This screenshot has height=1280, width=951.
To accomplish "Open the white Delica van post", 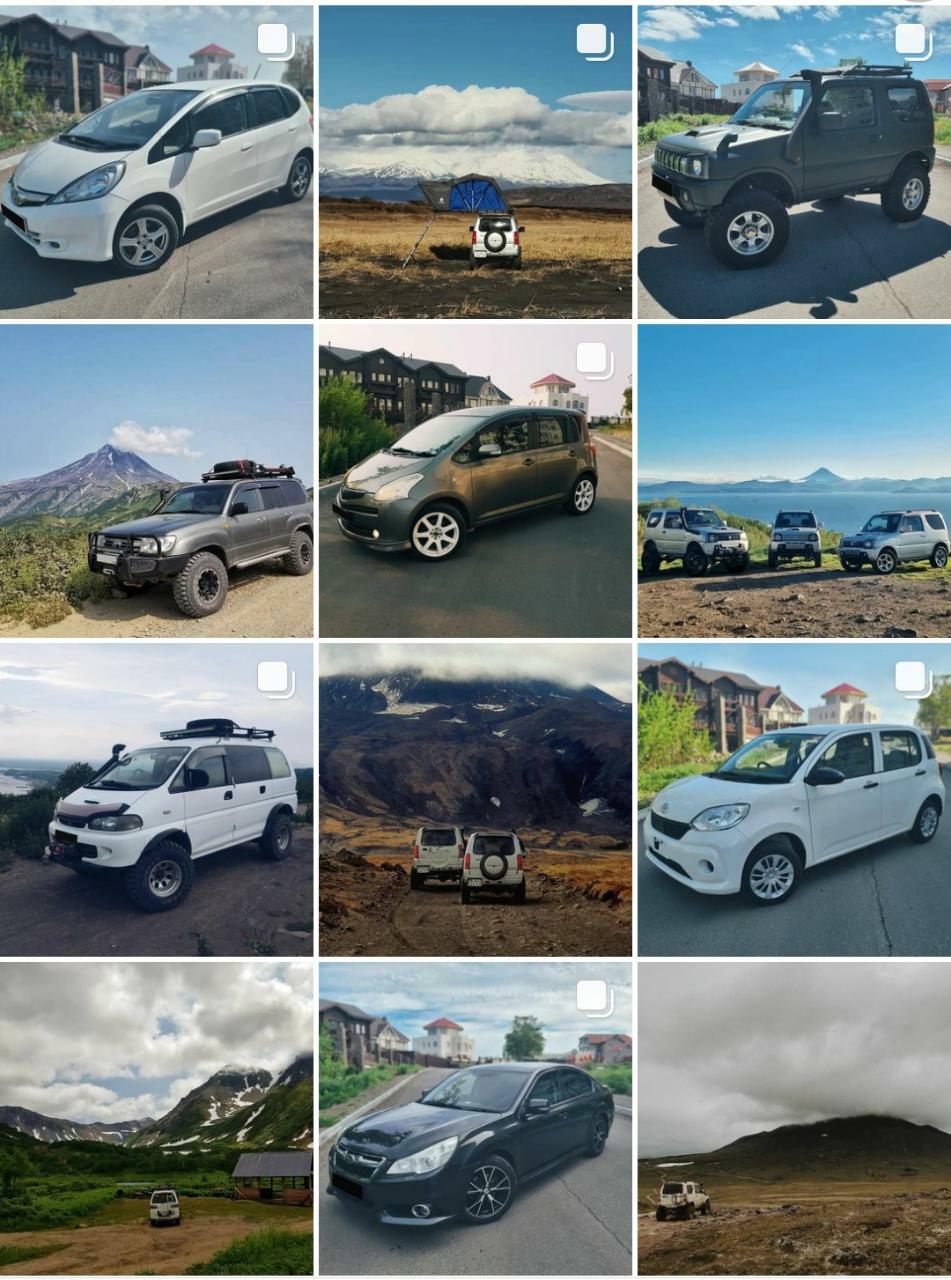I will [156, 799].
